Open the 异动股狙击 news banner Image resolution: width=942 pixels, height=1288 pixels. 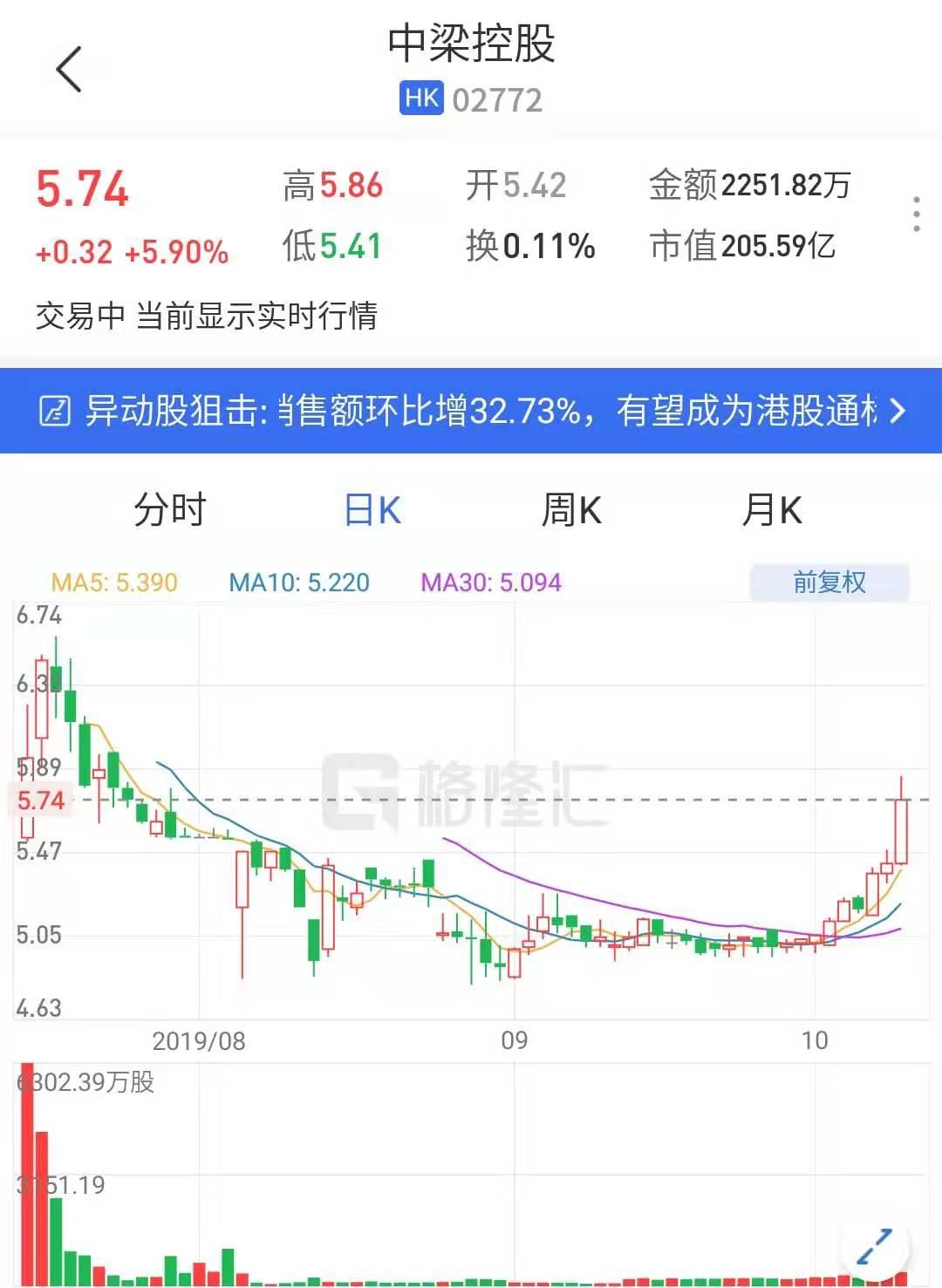pyautogui.click(x=471, y=411)
